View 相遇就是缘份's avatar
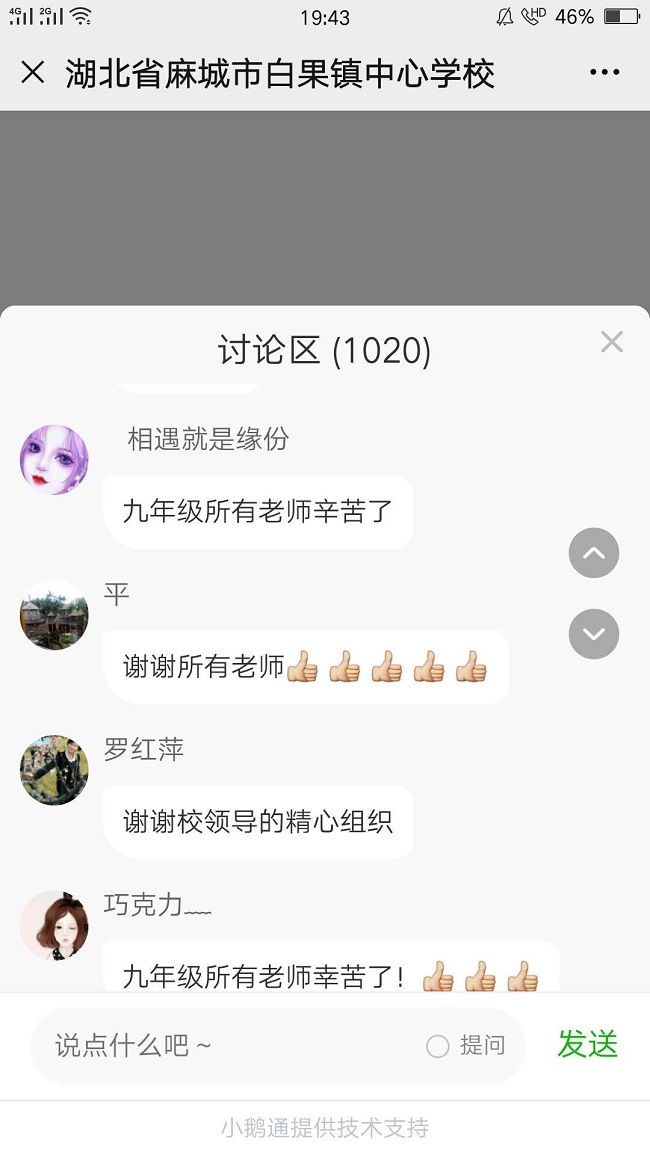 click(x=54, y=460)
